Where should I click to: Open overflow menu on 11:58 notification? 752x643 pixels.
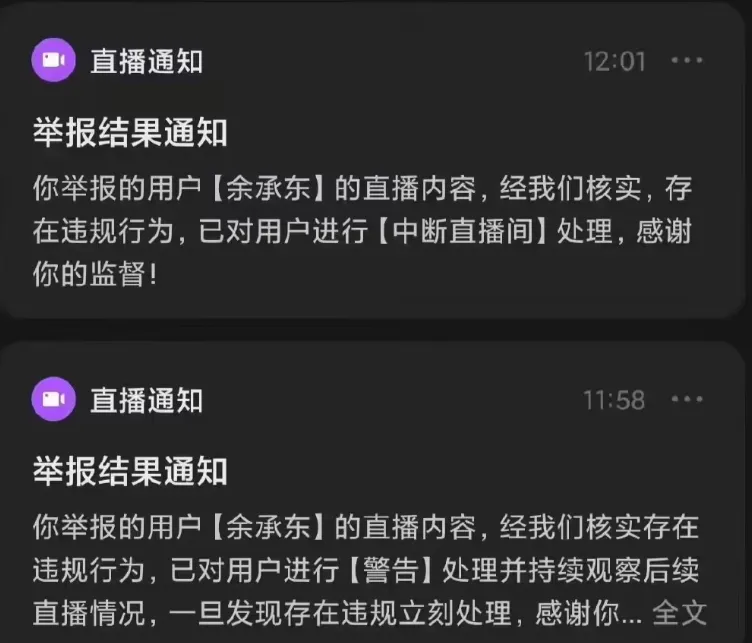pyautogui.click(x=687, y=400)
